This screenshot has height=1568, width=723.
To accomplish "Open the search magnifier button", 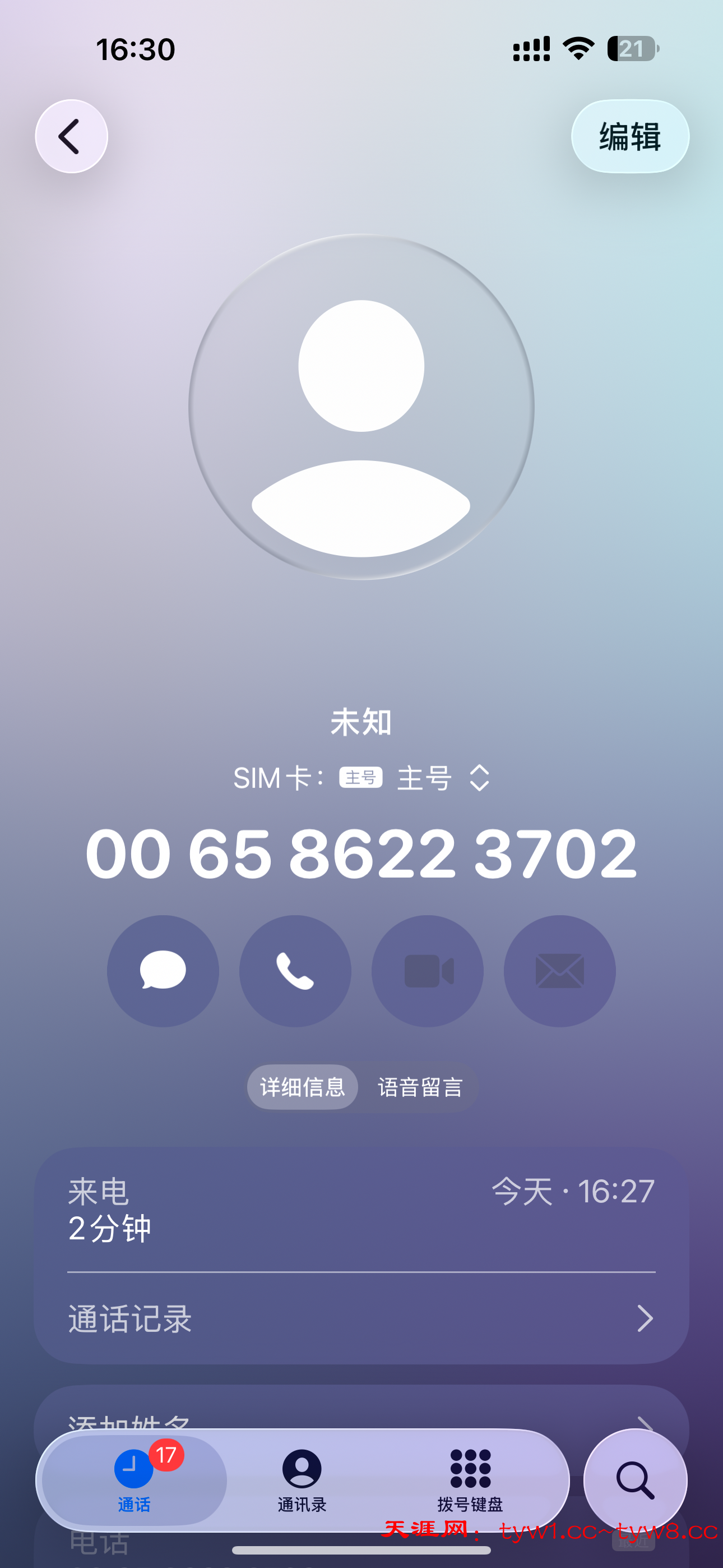I will tap(636, 1481).
